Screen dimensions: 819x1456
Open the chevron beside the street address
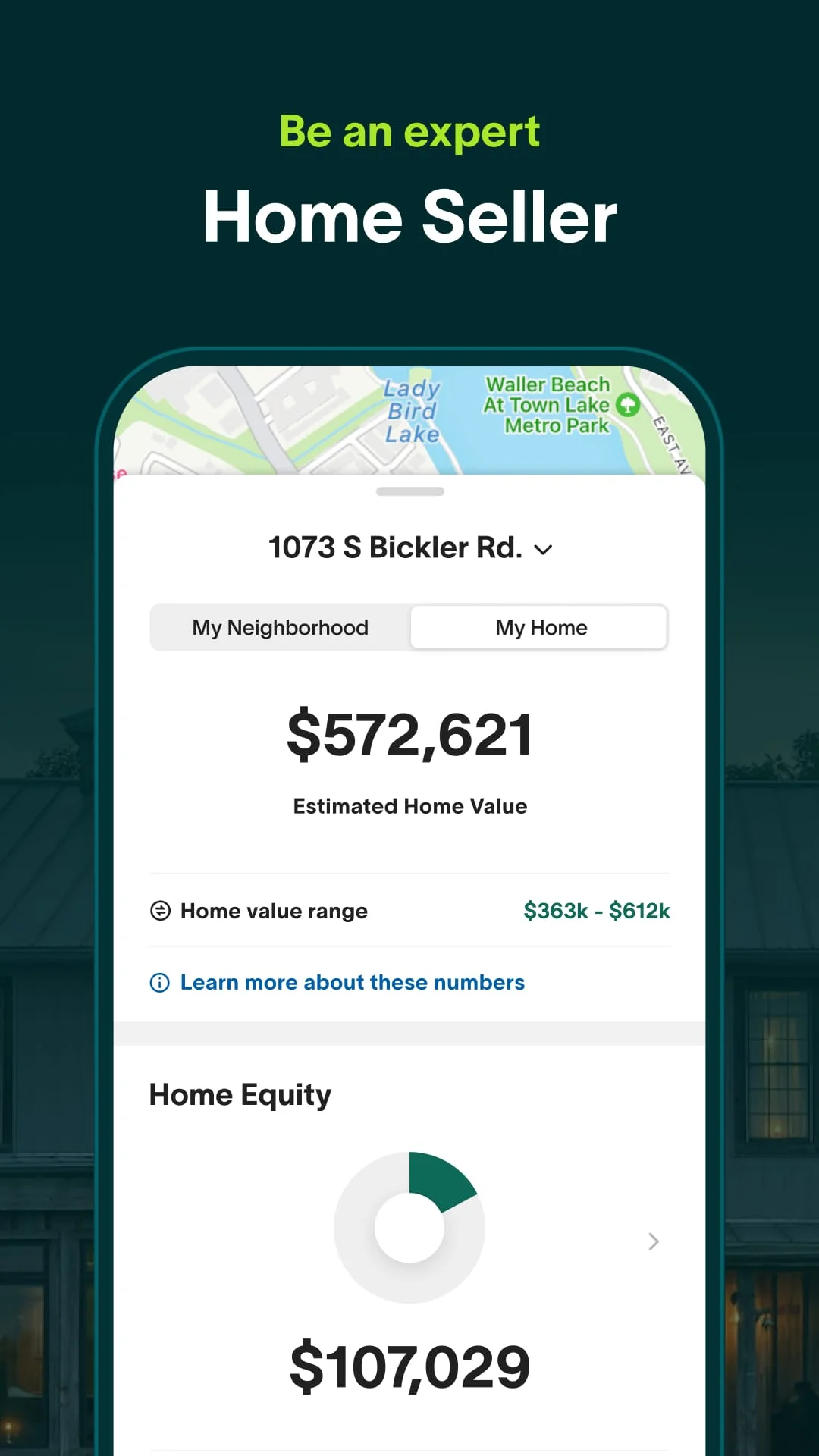tap(544, 549)
